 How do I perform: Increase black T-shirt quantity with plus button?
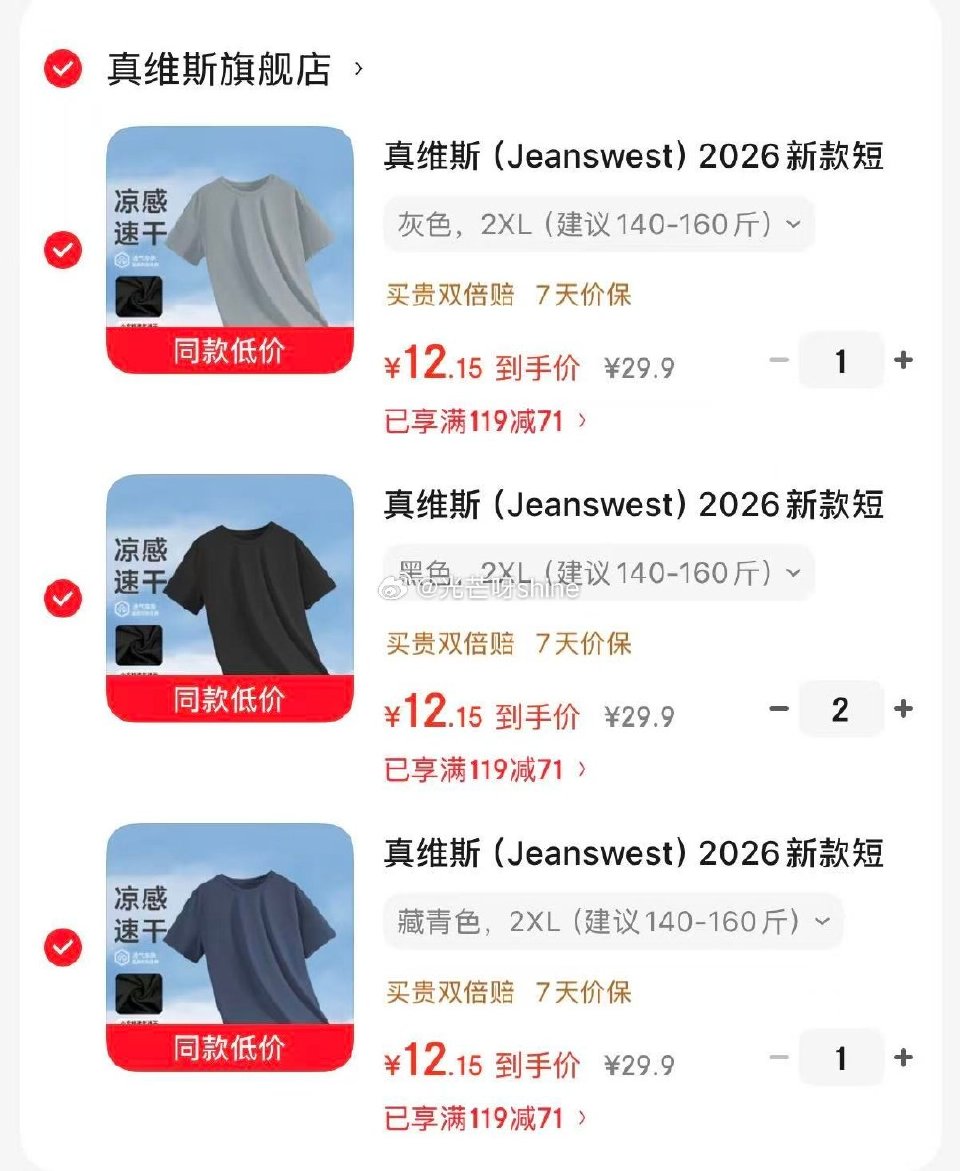[x=902, y=709]
